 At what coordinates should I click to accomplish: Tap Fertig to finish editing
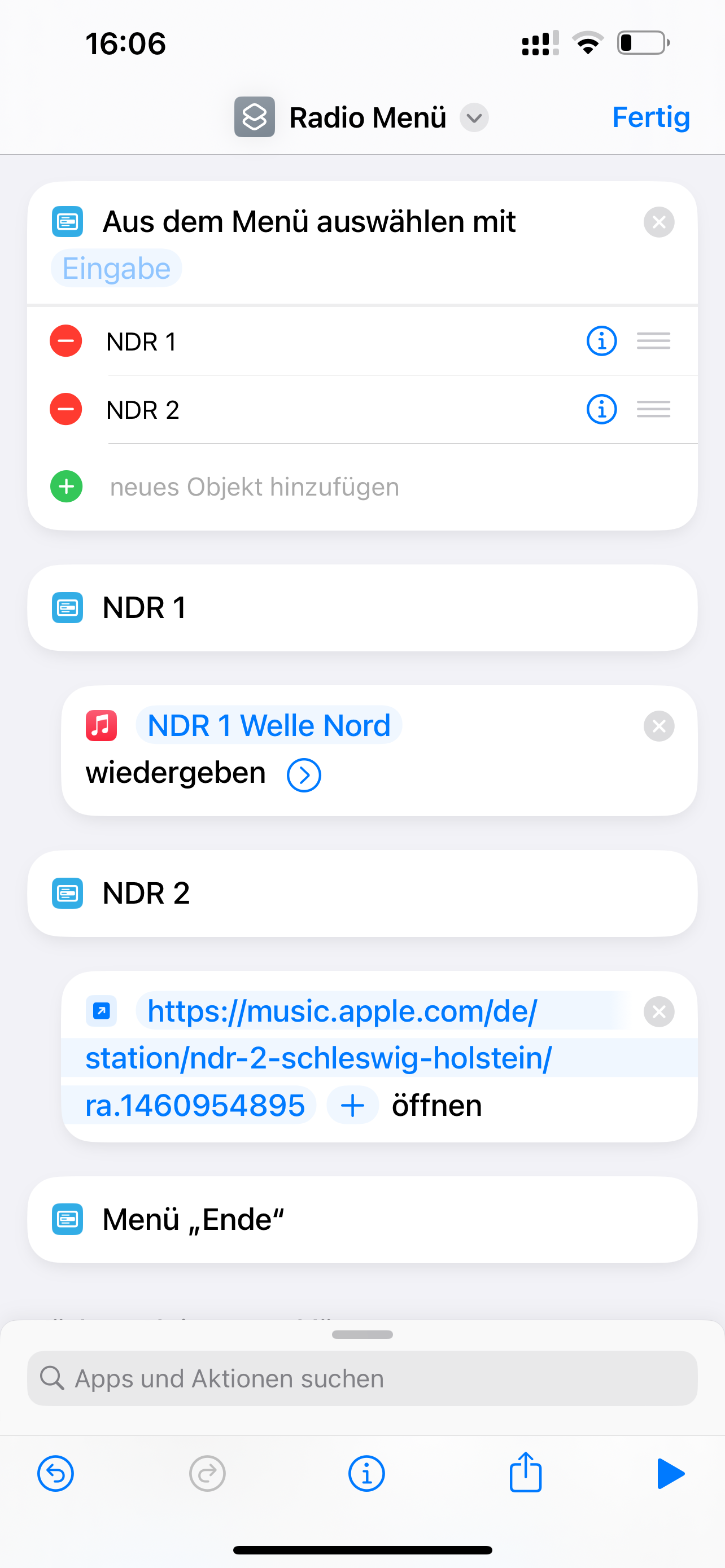click(650, 117)
